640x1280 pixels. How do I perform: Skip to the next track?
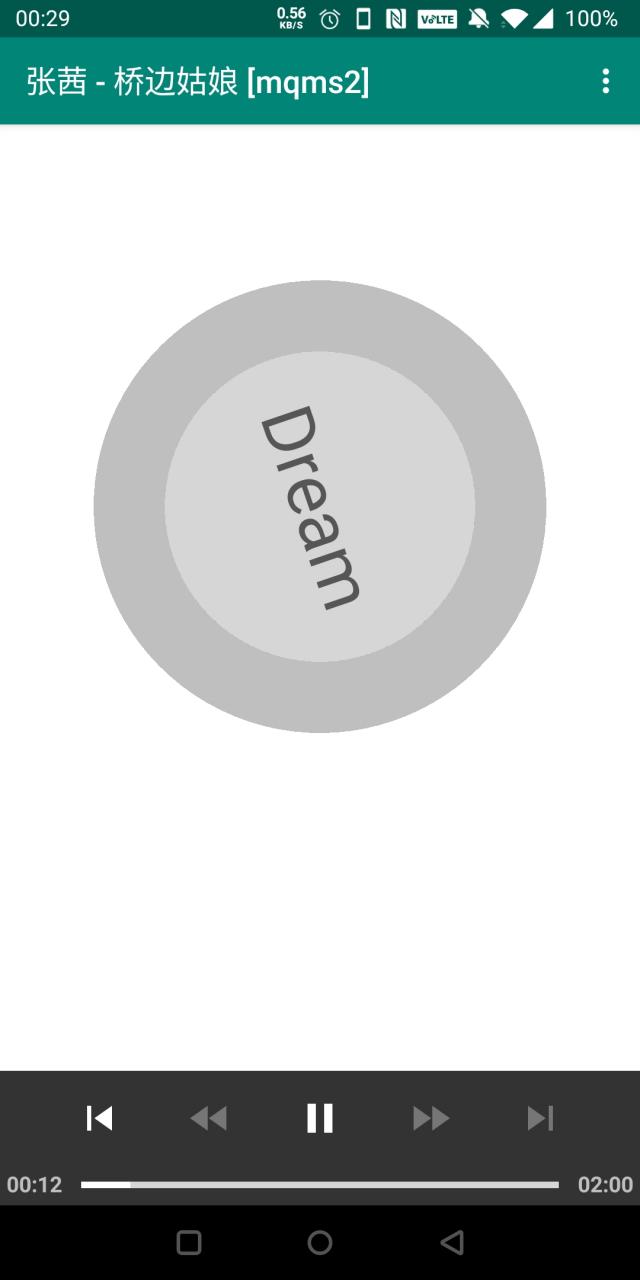pos(540,1118)
